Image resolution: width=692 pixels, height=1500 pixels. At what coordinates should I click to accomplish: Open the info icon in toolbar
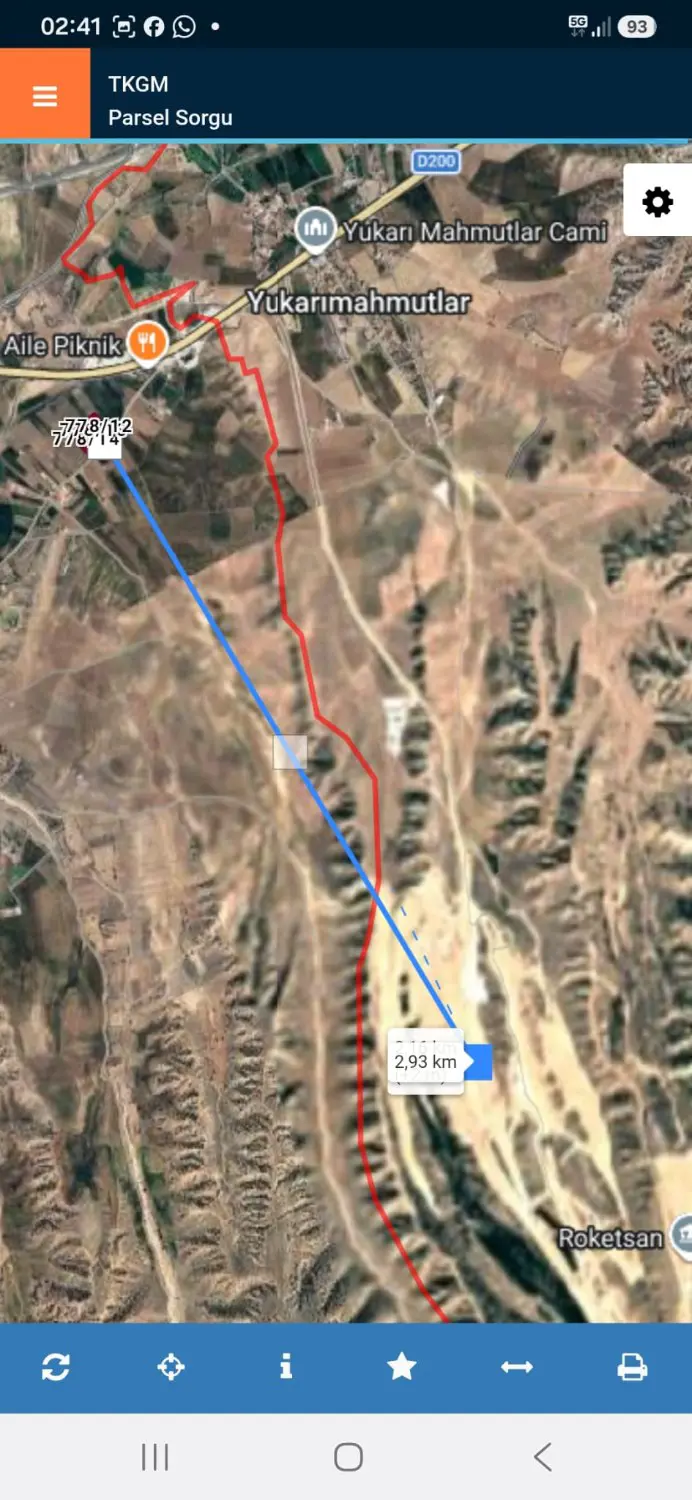286,1366
